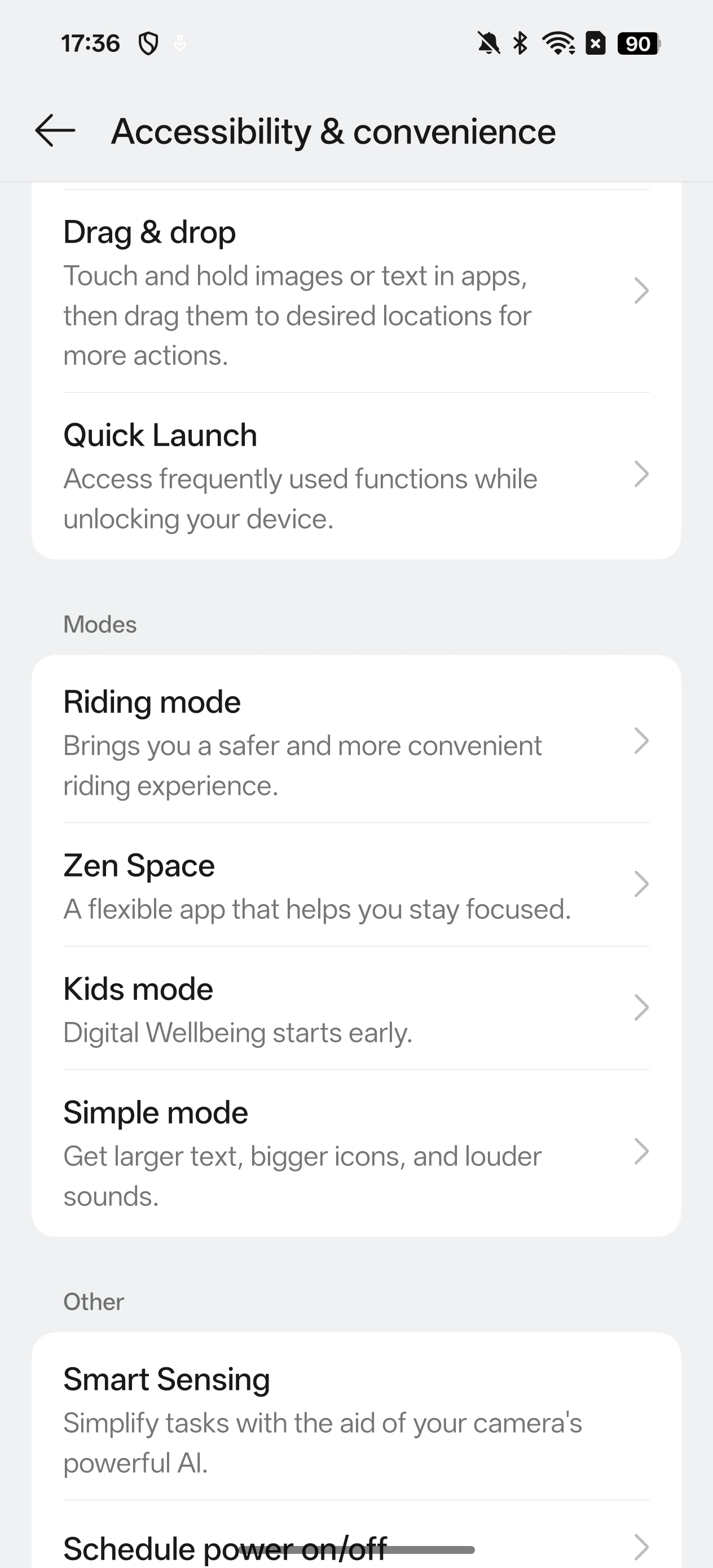
Task: Open Riding mode
Action: tap(356, 739)
